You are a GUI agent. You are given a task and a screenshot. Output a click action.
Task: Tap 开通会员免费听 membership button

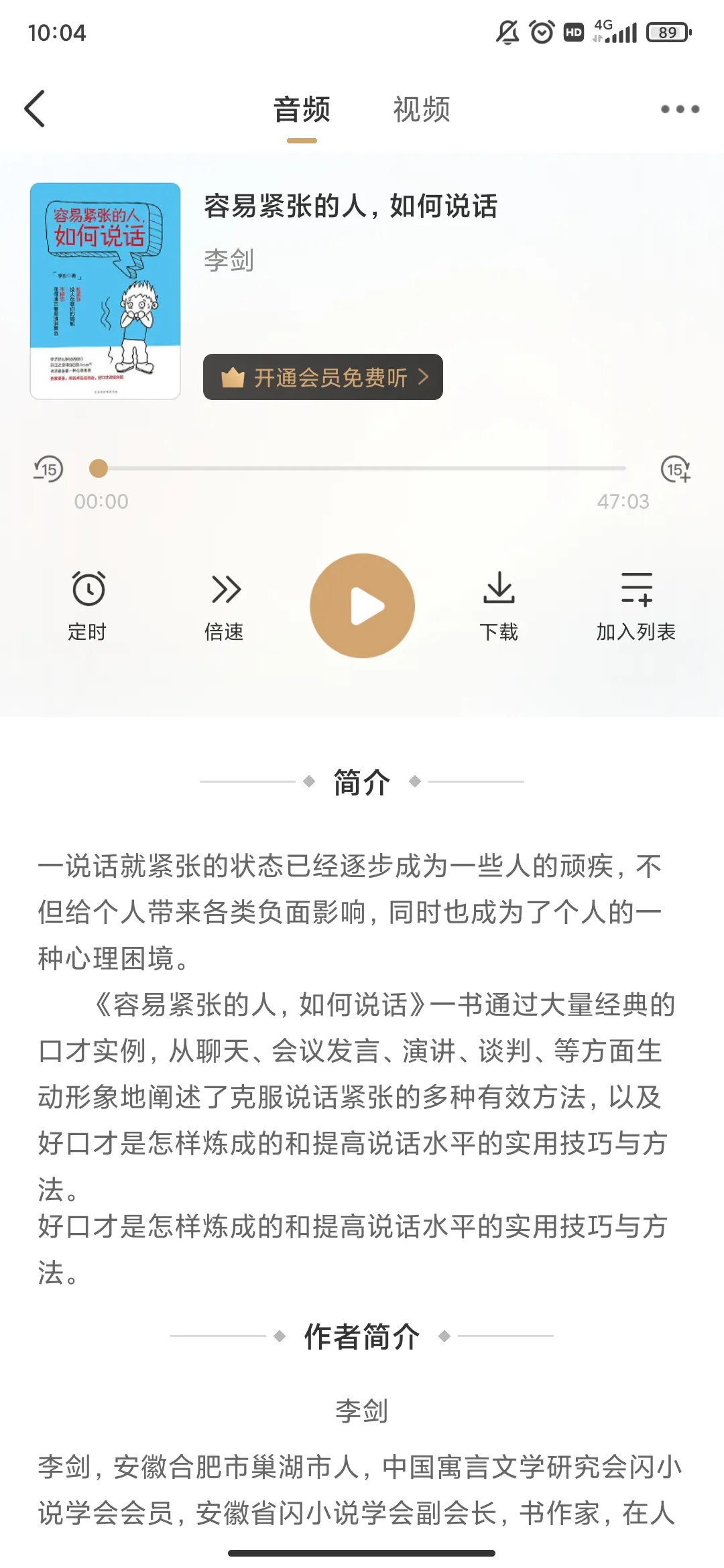pyautogui.click(x=322, y=377)
